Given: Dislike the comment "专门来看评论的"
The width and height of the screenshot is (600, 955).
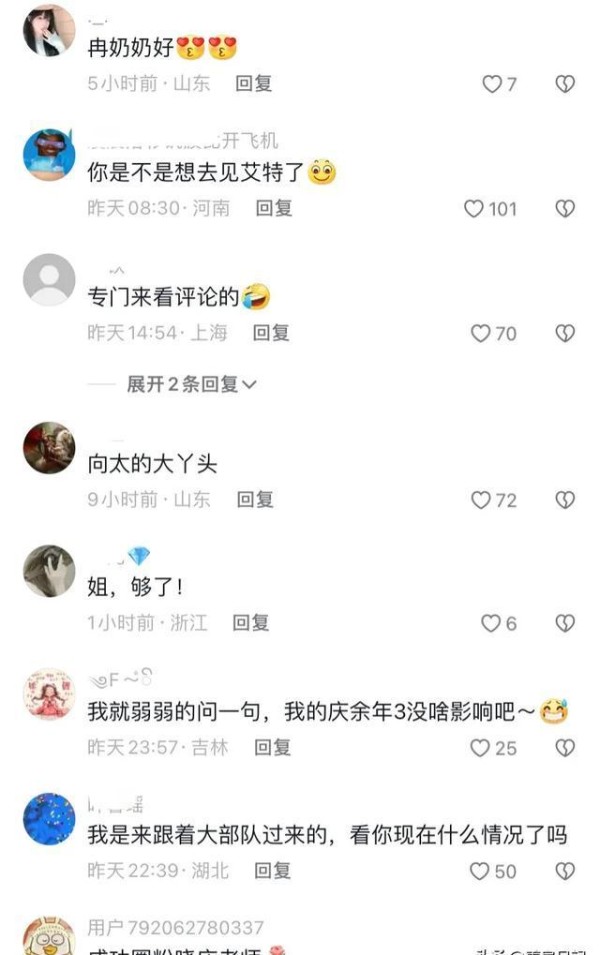Looking at the screenshot, I should pos(565,333).
